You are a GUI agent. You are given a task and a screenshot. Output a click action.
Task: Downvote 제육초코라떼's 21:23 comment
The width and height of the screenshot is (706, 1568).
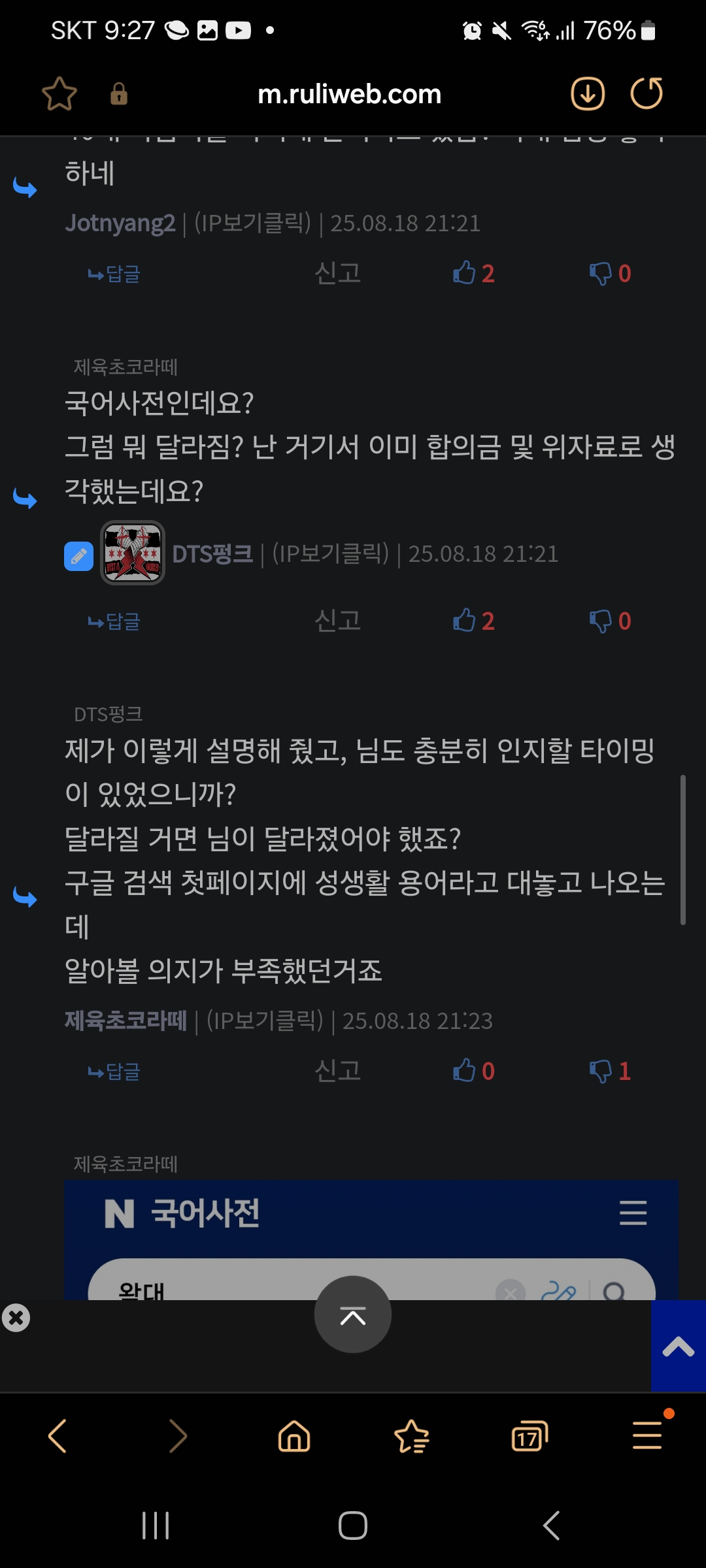[609, 1071]
